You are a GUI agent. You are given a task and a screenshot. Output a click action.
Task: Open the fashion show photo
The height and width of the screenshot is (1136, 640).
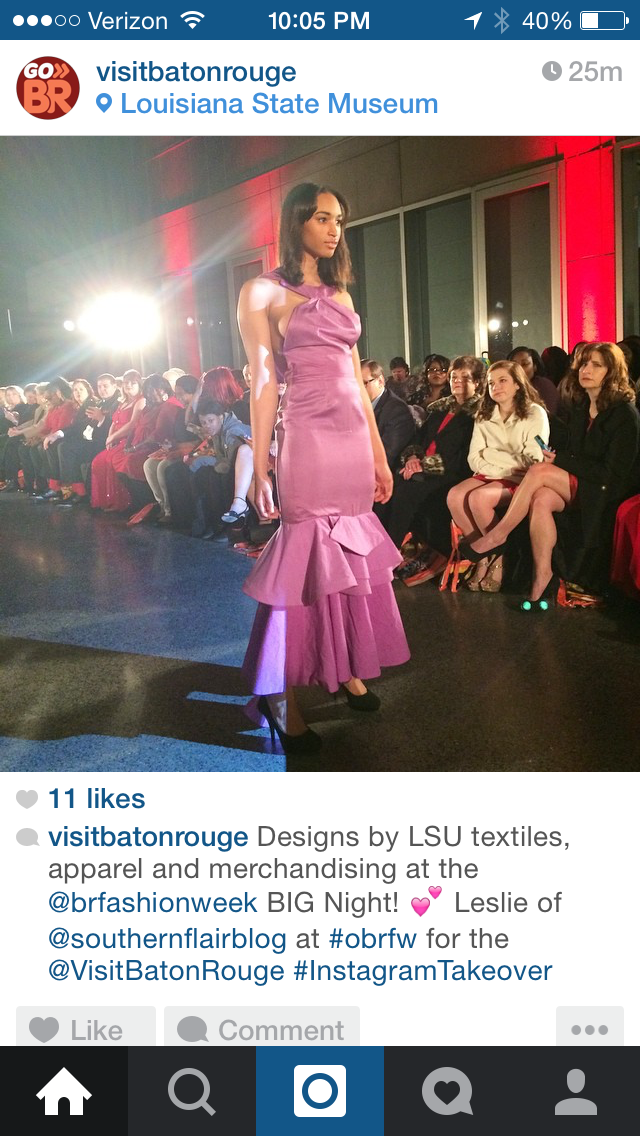(x=320, y=453)
